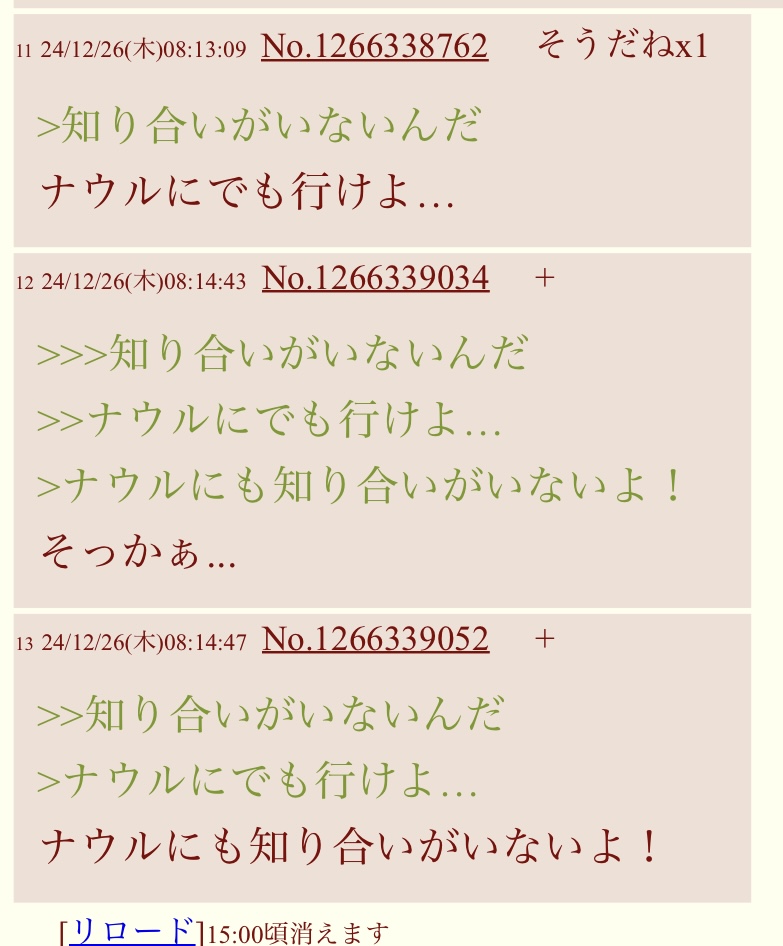Open post No.1266339052 link
This screenshot has height=946, width=783.
[375, 638]
